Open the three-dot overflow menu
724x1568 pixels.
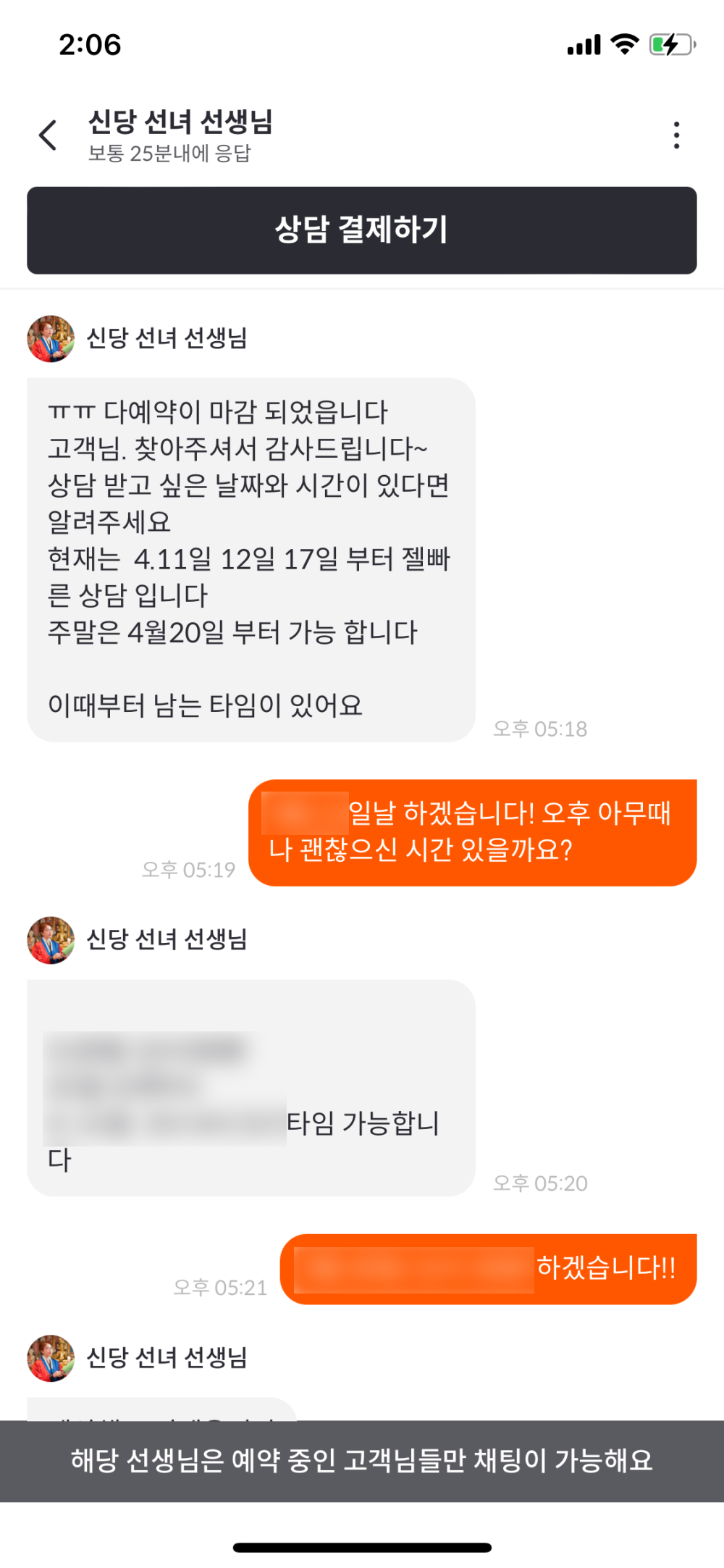[676, 135]
